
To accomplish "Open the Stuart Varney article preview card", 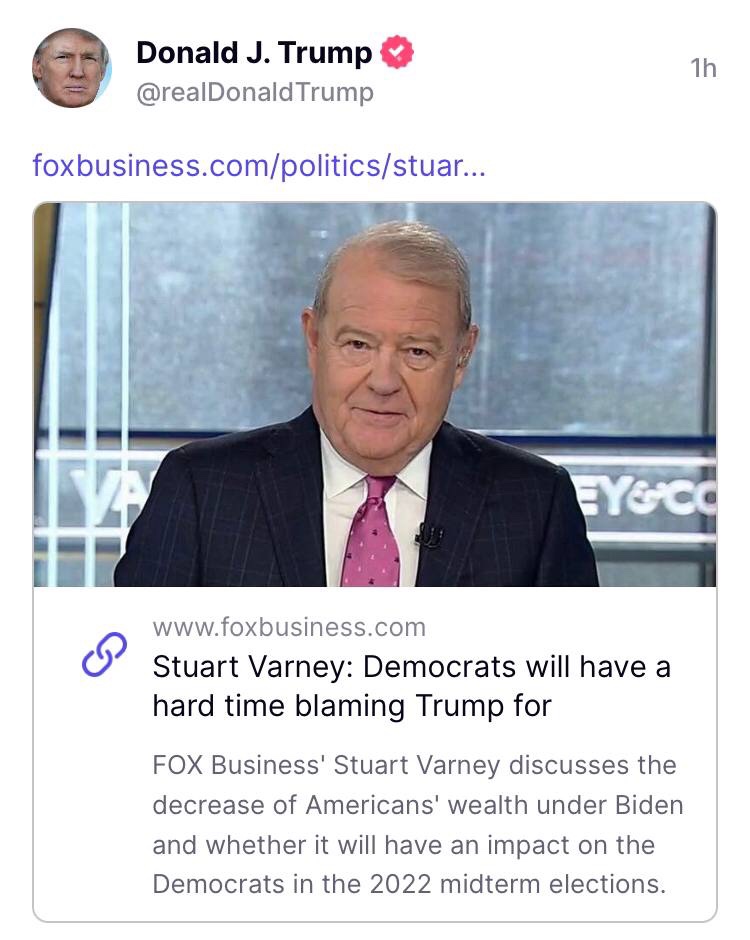I will pyautogui.click(x=411, y=687).
